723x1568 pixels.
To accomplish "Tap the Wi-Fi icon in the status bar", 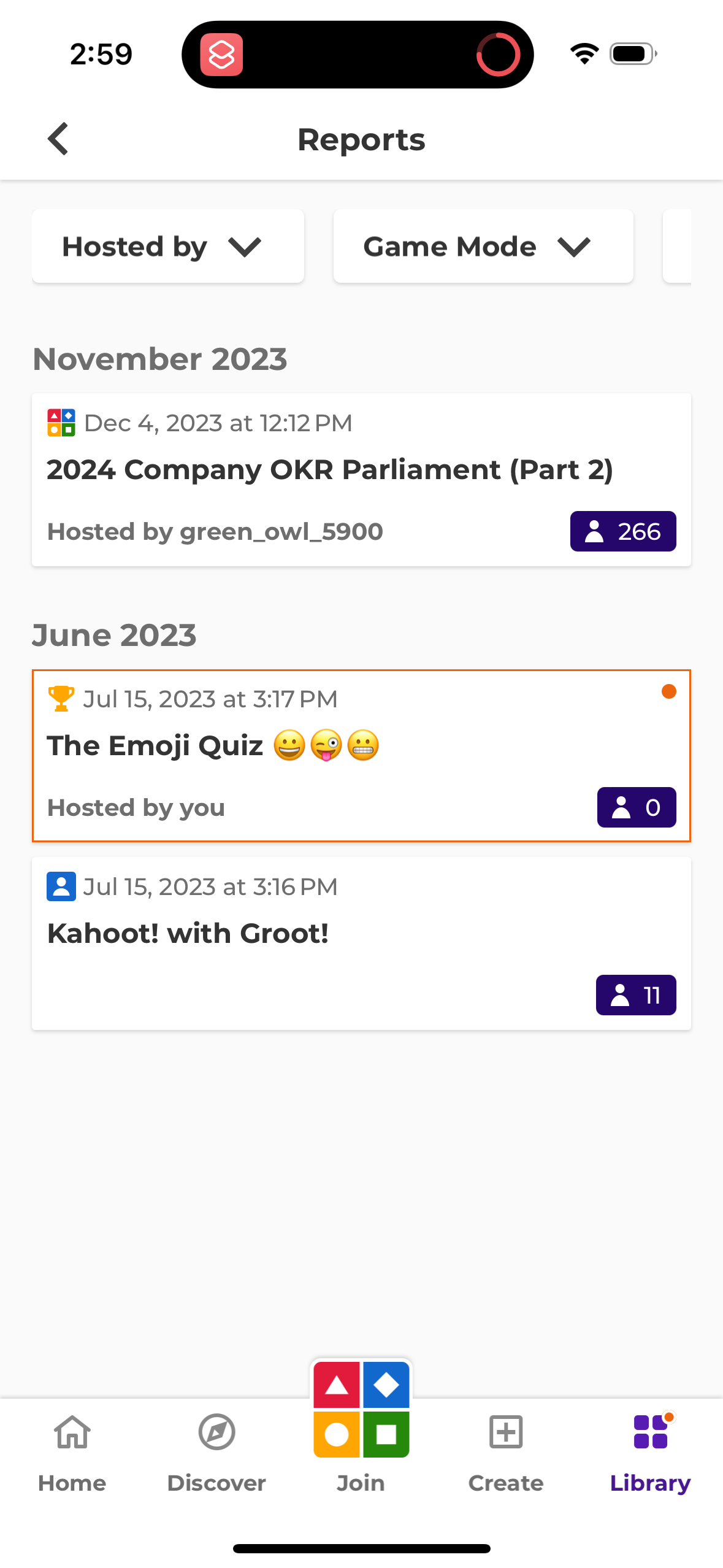I will point(583,54).
